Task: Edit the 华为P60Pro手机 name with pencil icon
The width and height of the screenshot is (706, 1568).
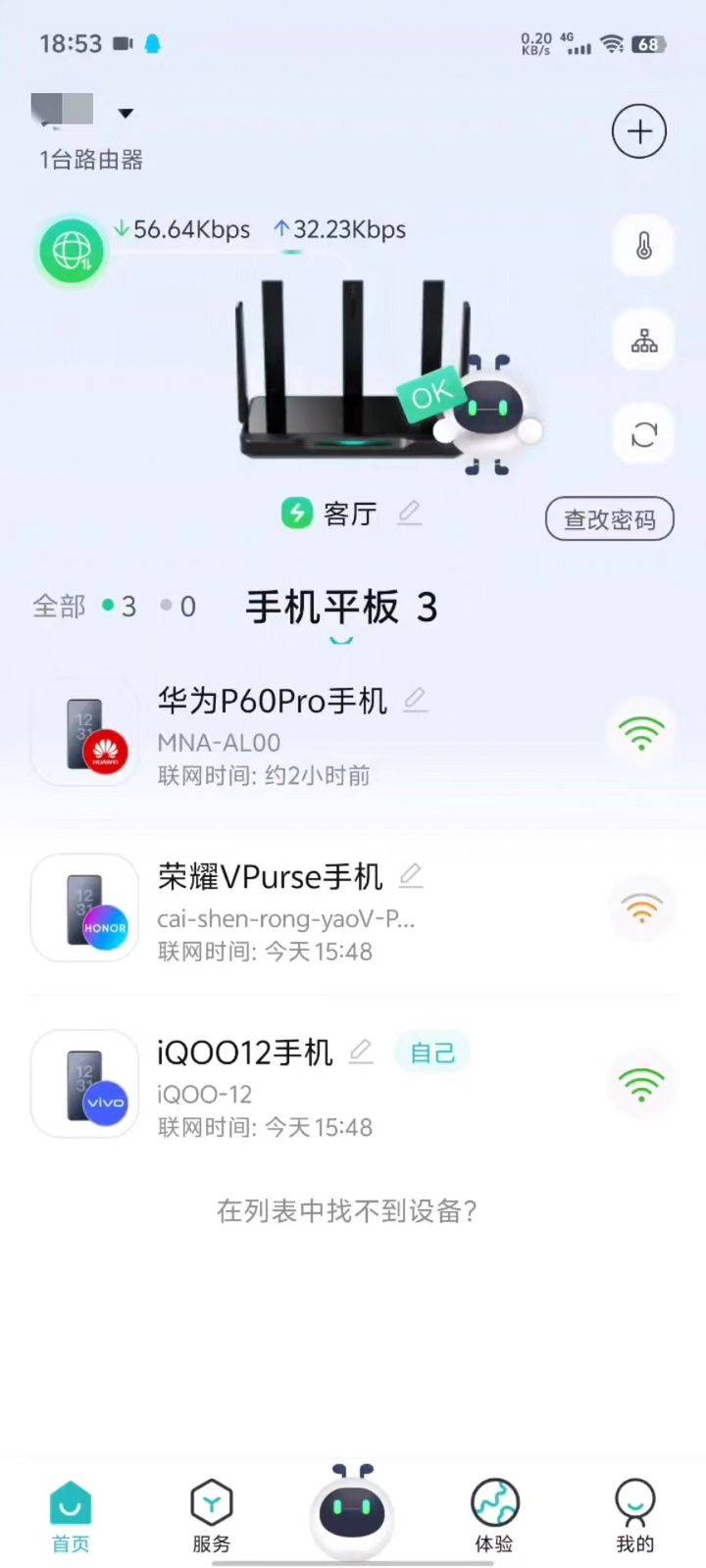Action: point(416,700)
